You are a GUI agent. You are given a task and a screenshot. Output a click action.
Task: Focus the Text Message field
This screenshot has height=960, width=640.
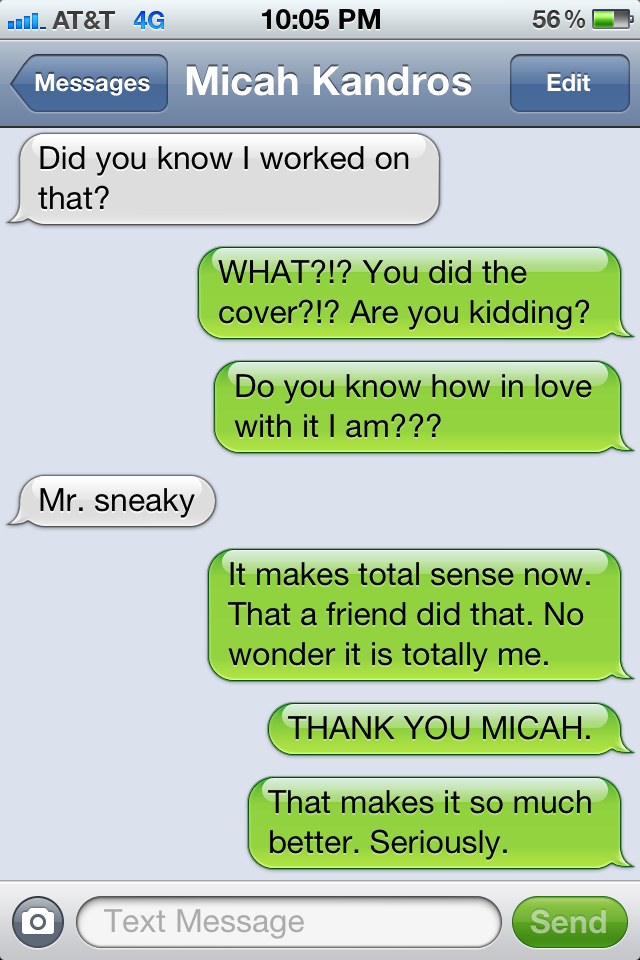click(x=288, y=921)
